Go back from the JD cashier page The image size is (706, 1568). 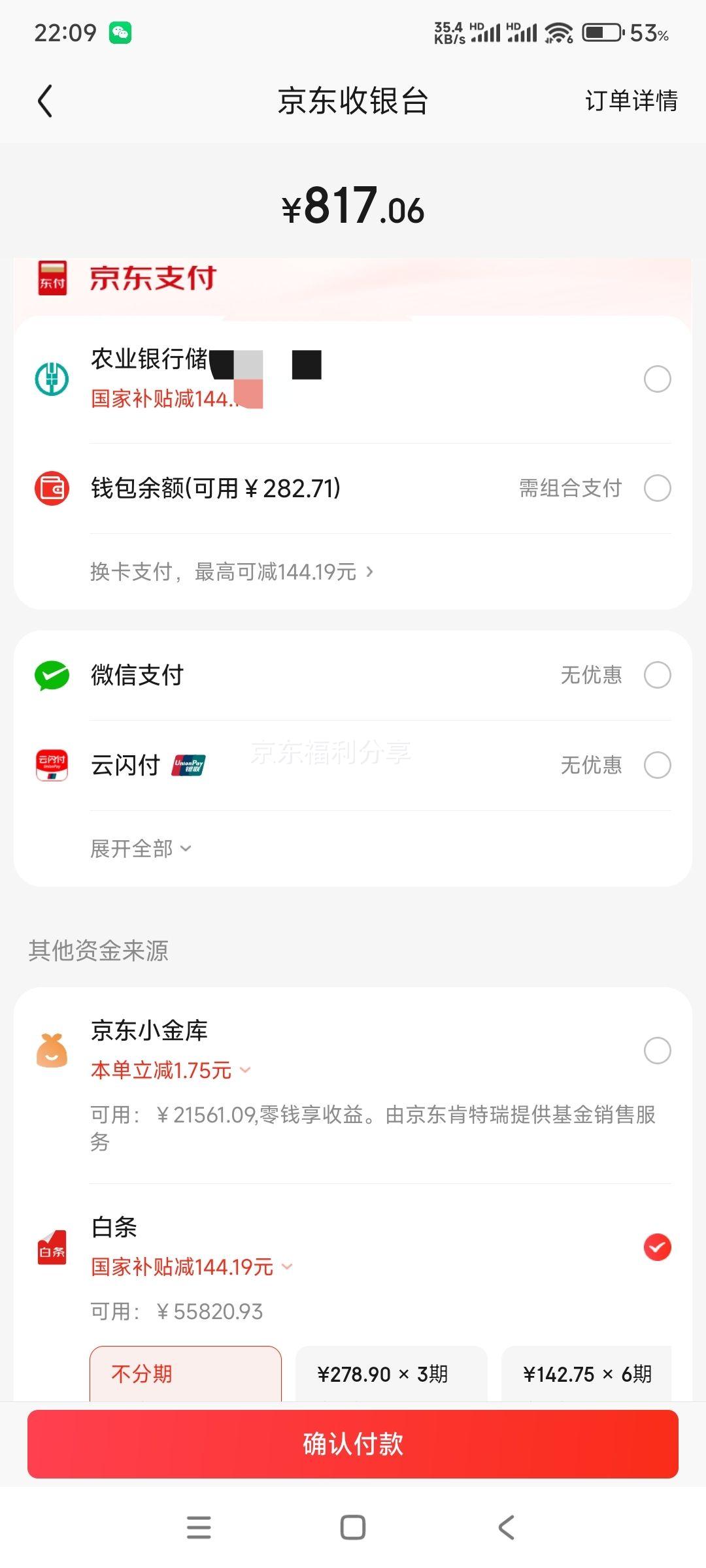[44, 101]
